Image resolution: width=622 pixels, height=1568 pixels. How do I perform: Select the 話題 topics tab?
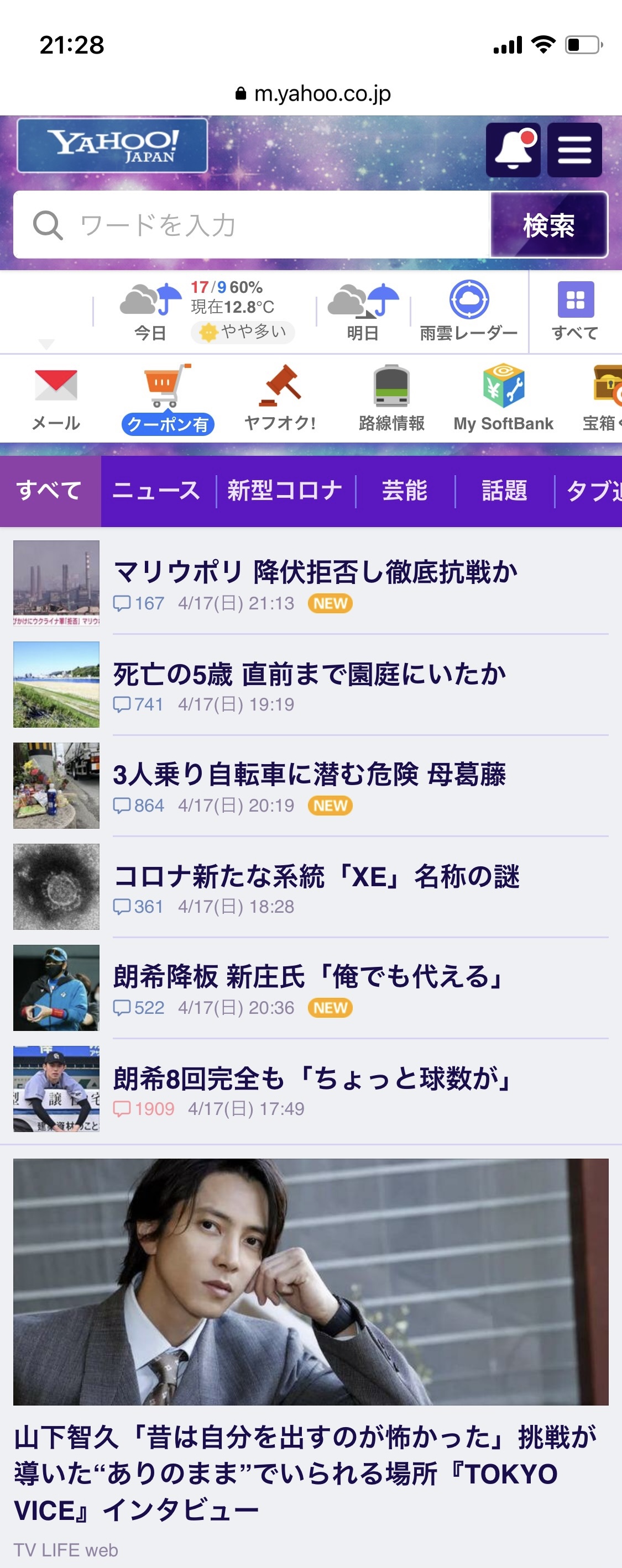pos(504,491)
